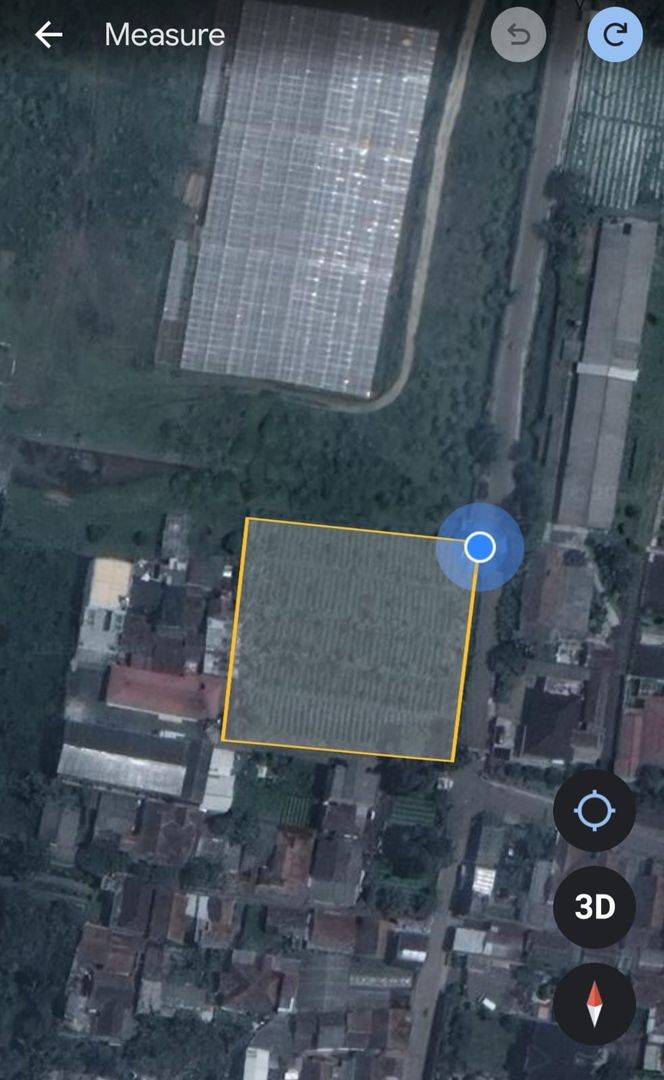This screenshot has width=664, height=1080.
Task: Switch the map to 3D view
Action: coord(594,907)
